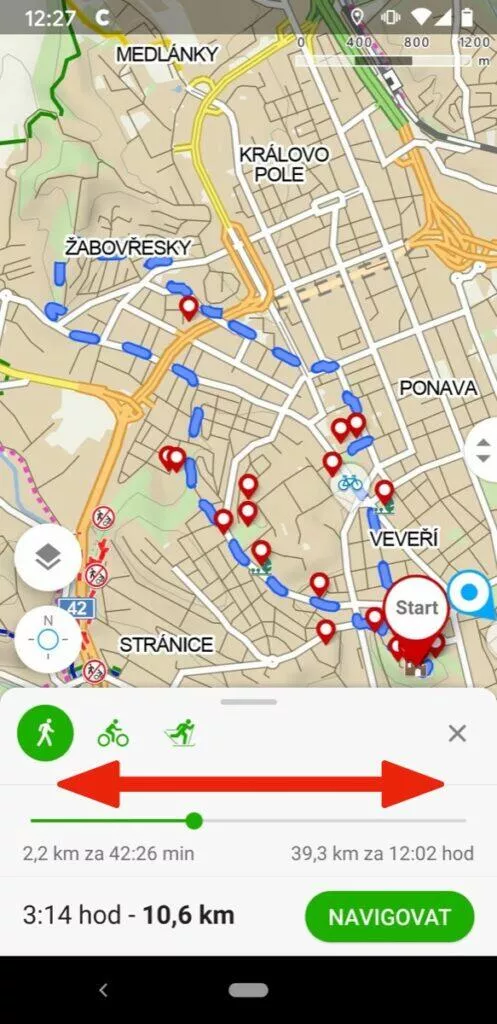Tap the route length slider handle
This screenshot has width=497, height=1024.
click(193, 820)
